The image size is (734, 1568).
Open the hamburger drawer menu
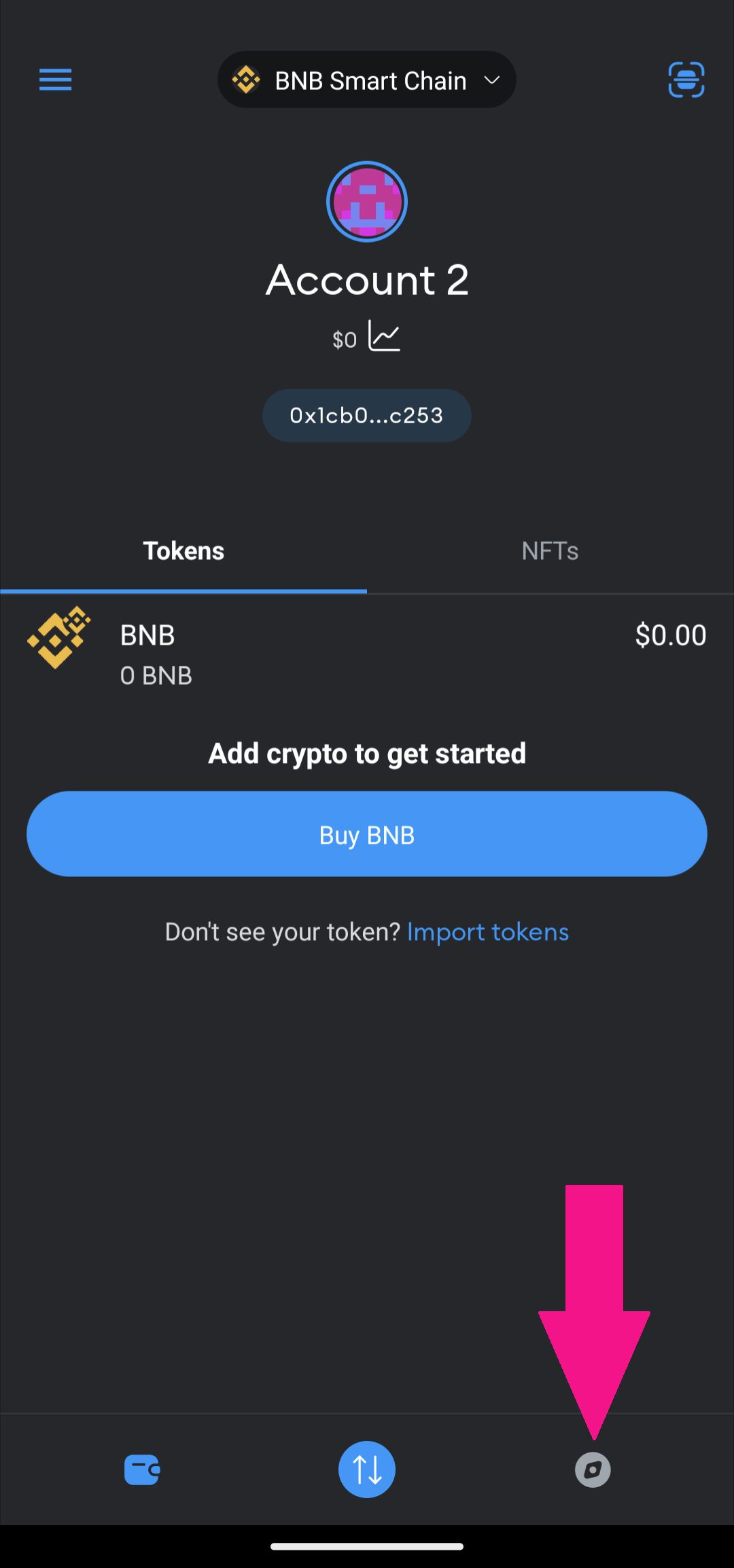(x=56, y=80)
